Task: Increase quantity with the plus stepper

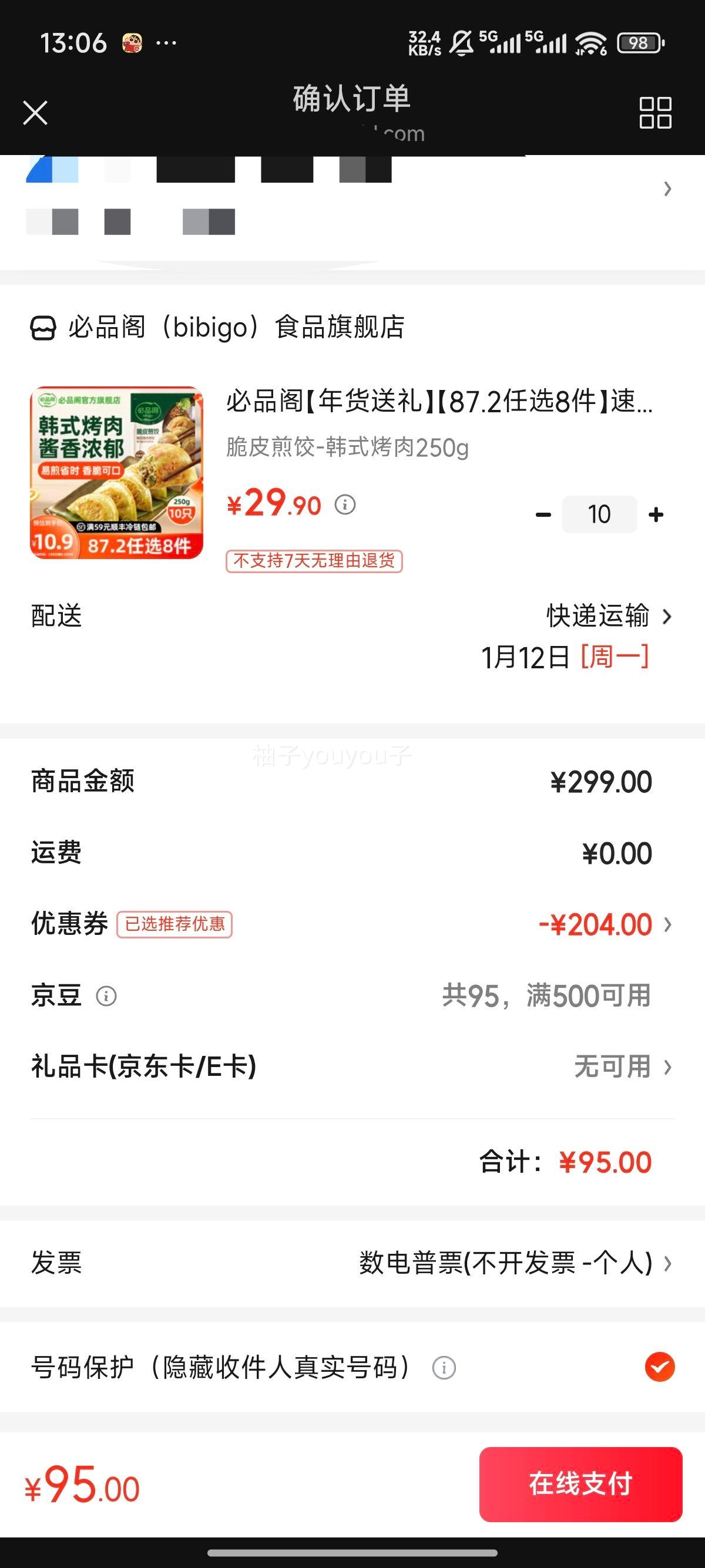Action: coord(656,514)
